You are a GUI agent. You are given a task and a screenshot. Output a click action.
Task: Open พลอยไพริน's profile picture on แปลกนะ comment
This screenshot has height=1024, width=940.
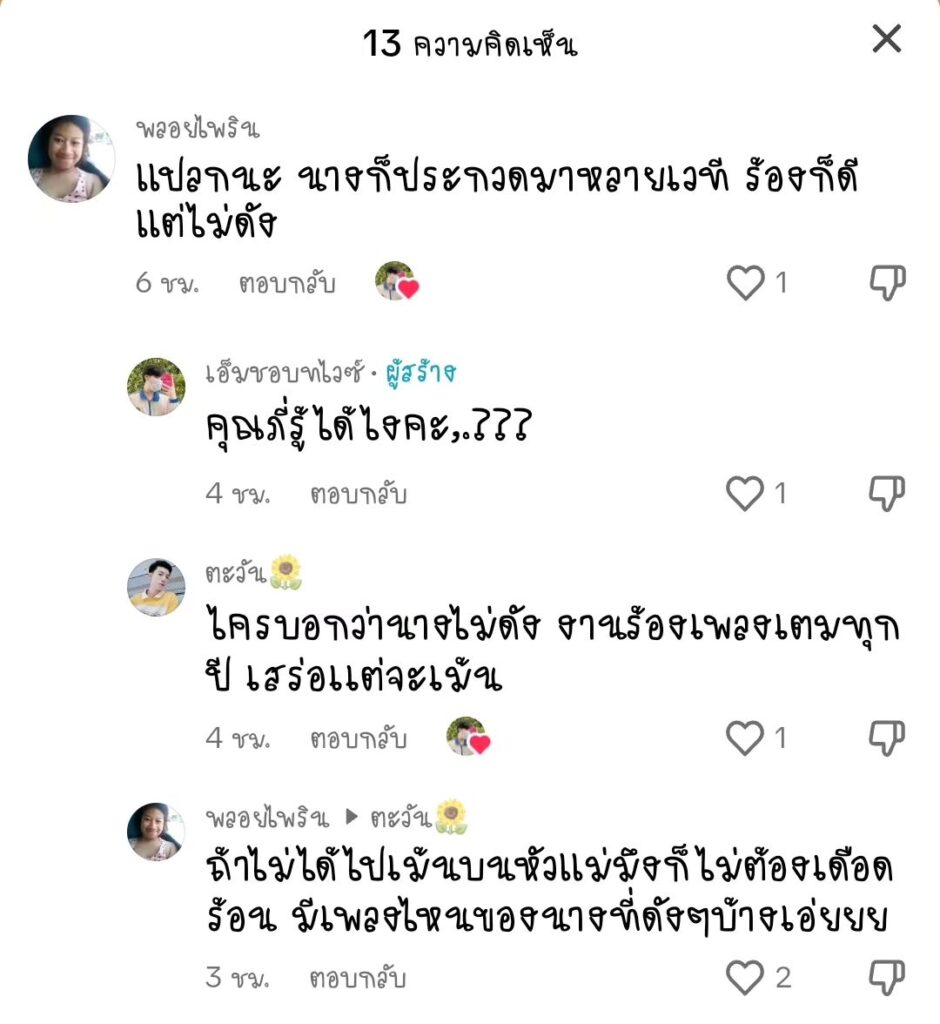[71, 158]
